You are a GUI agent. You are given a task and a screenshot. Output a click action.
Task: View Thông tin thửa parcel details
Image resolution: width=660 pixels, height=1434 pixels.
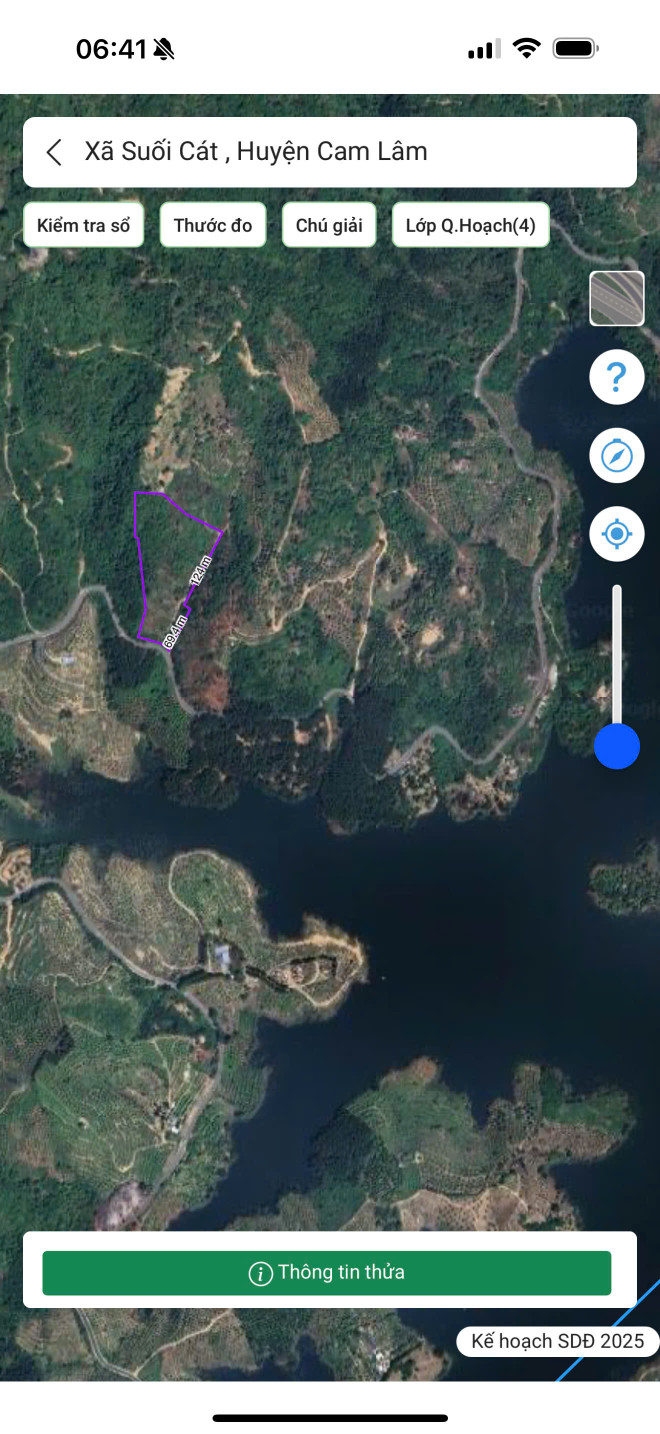click(327, 1273)
